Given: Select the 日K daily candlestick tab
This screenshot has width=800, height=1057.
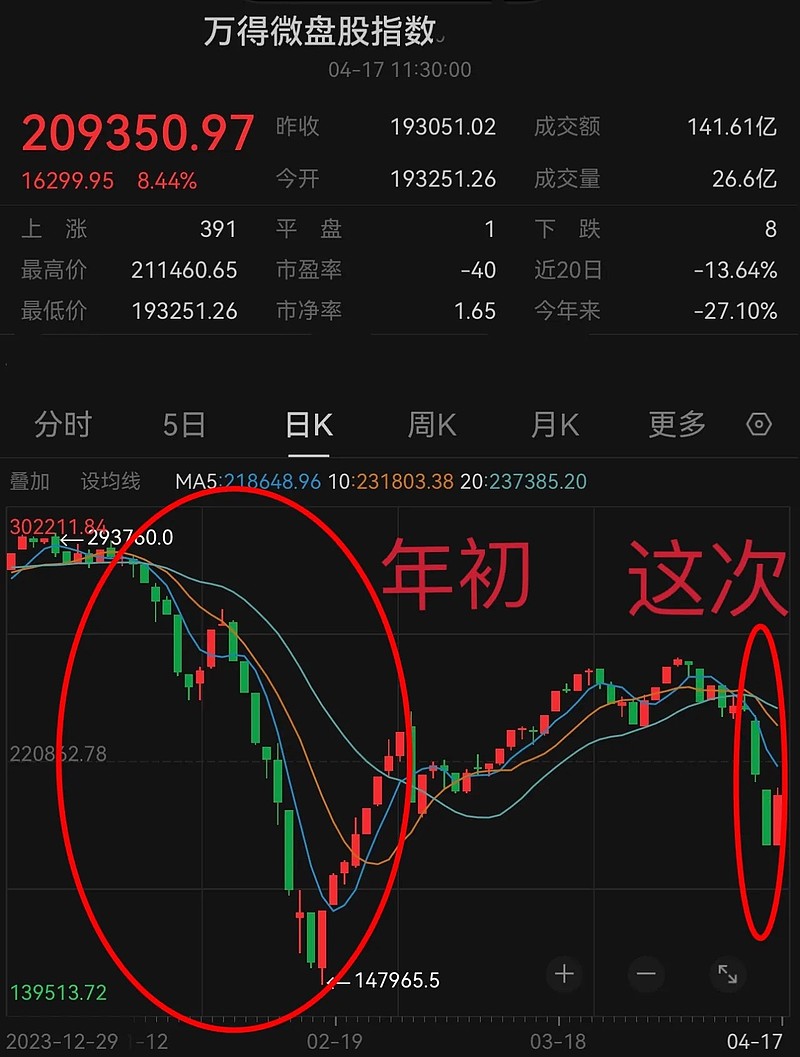Looking at the screenshot, I should coord(307,425).
